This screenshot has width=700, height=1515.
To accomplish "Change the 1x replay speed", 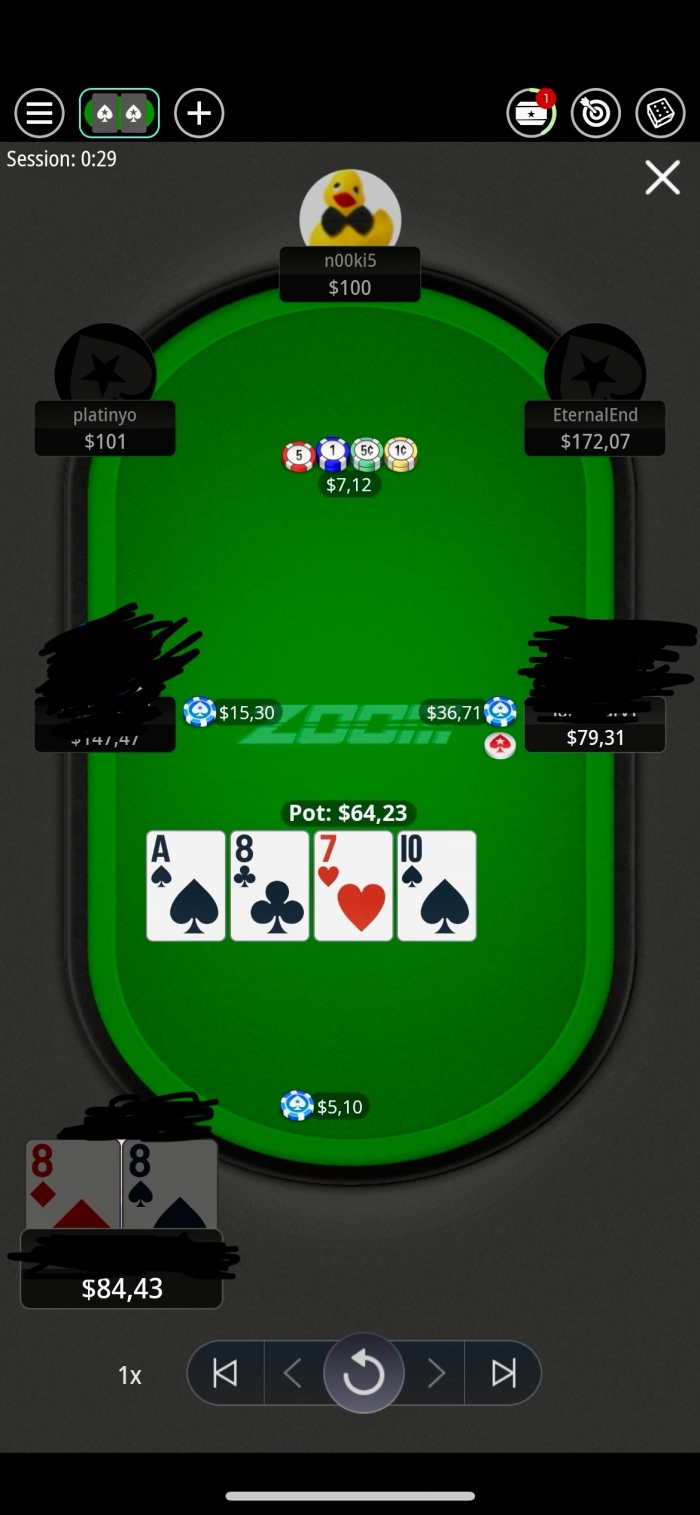I will 130,1375.
